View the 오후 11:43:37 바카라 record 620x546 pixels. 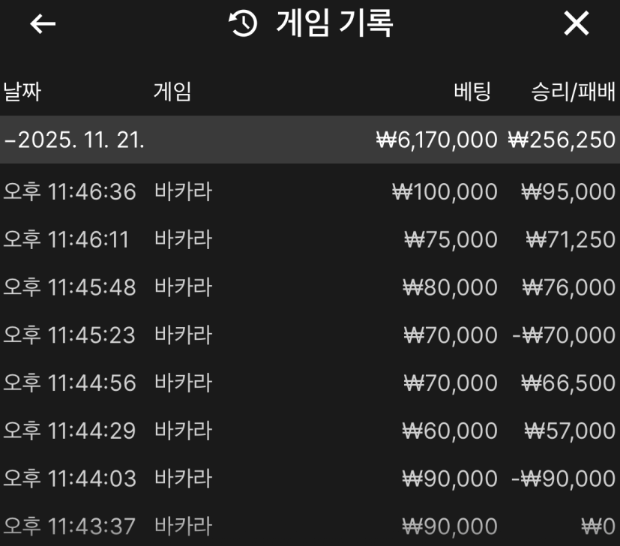(x=309, y=526)
